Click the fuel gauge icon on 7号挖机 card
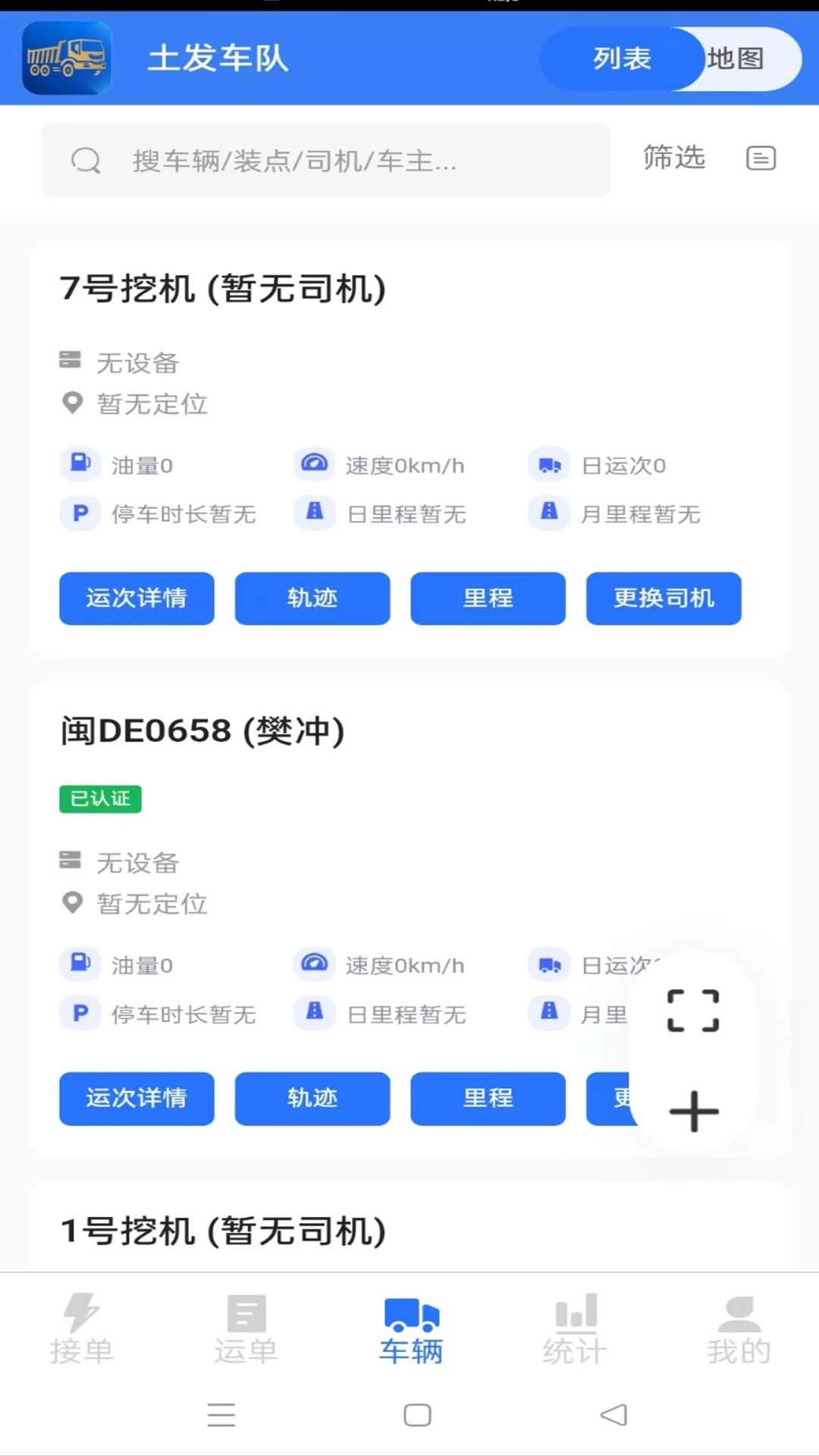 tap(80, 464)
